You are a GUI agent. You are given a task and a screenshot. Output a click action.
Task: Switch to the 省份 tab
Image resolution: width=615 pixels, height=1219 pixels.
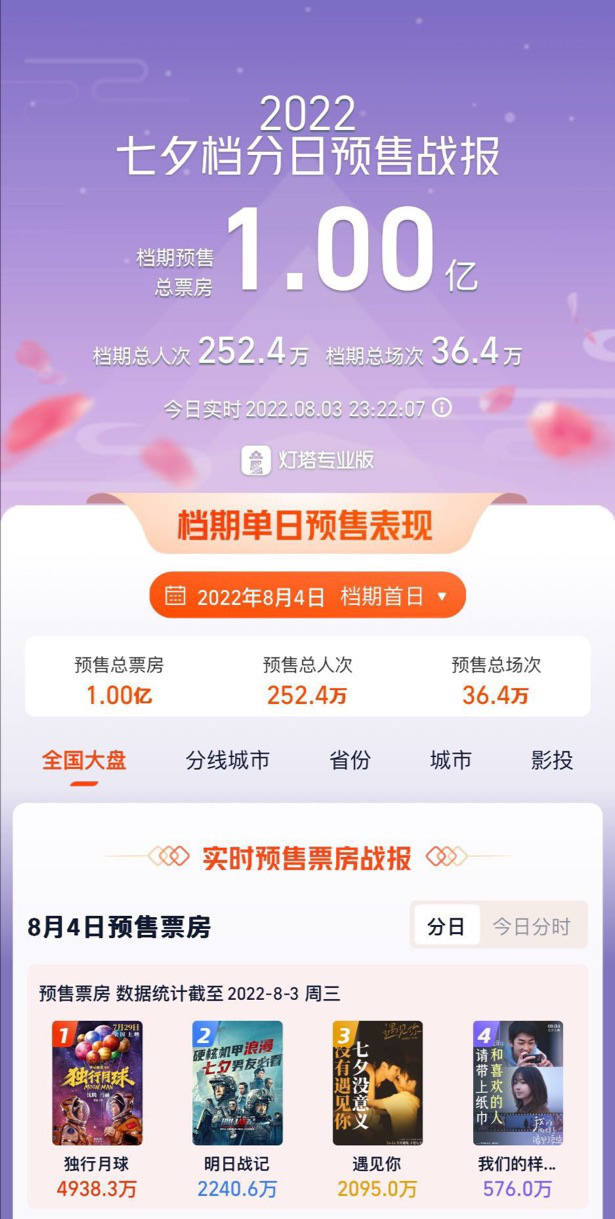[x=350, y=760]
